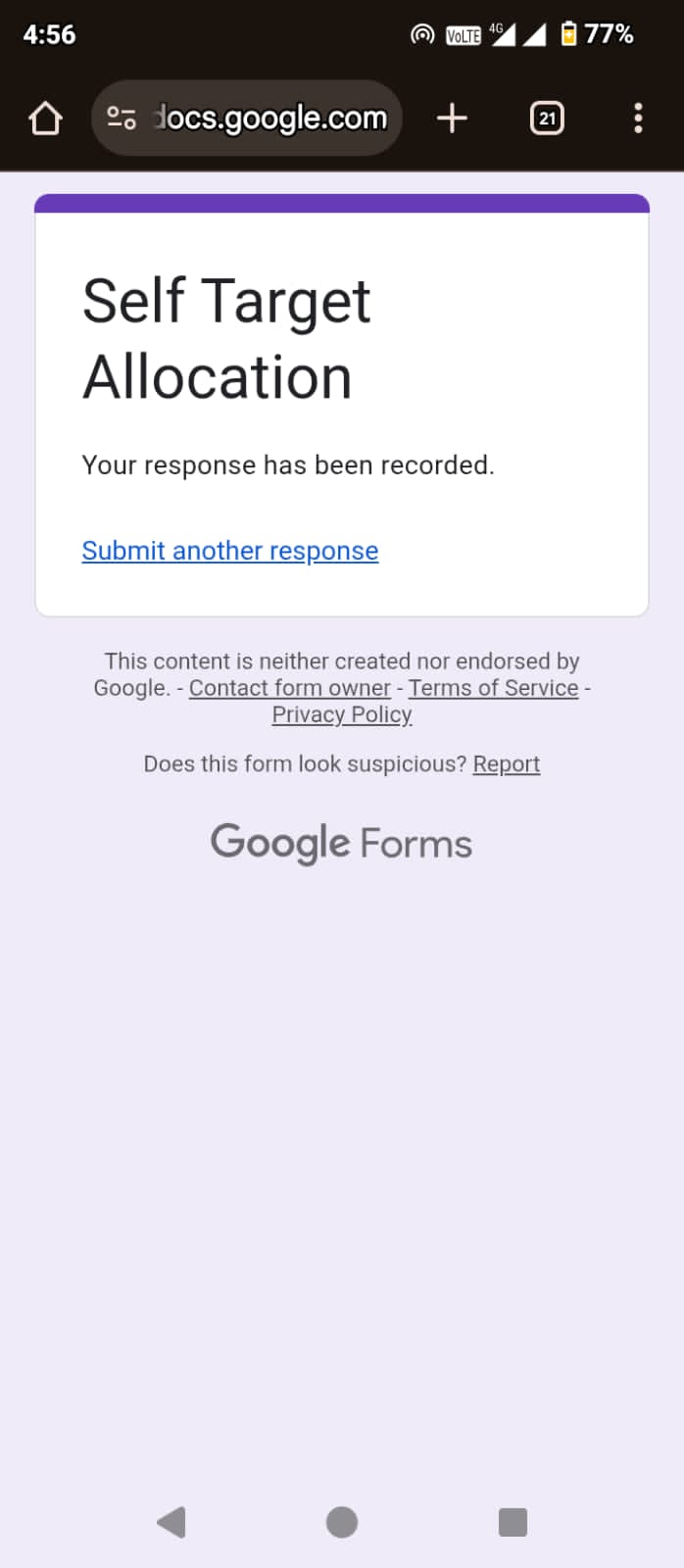Image resolution: width=684 pixels, height=1568 pixels.
Task: Go back using system back button
Action: pos(171,1522)
